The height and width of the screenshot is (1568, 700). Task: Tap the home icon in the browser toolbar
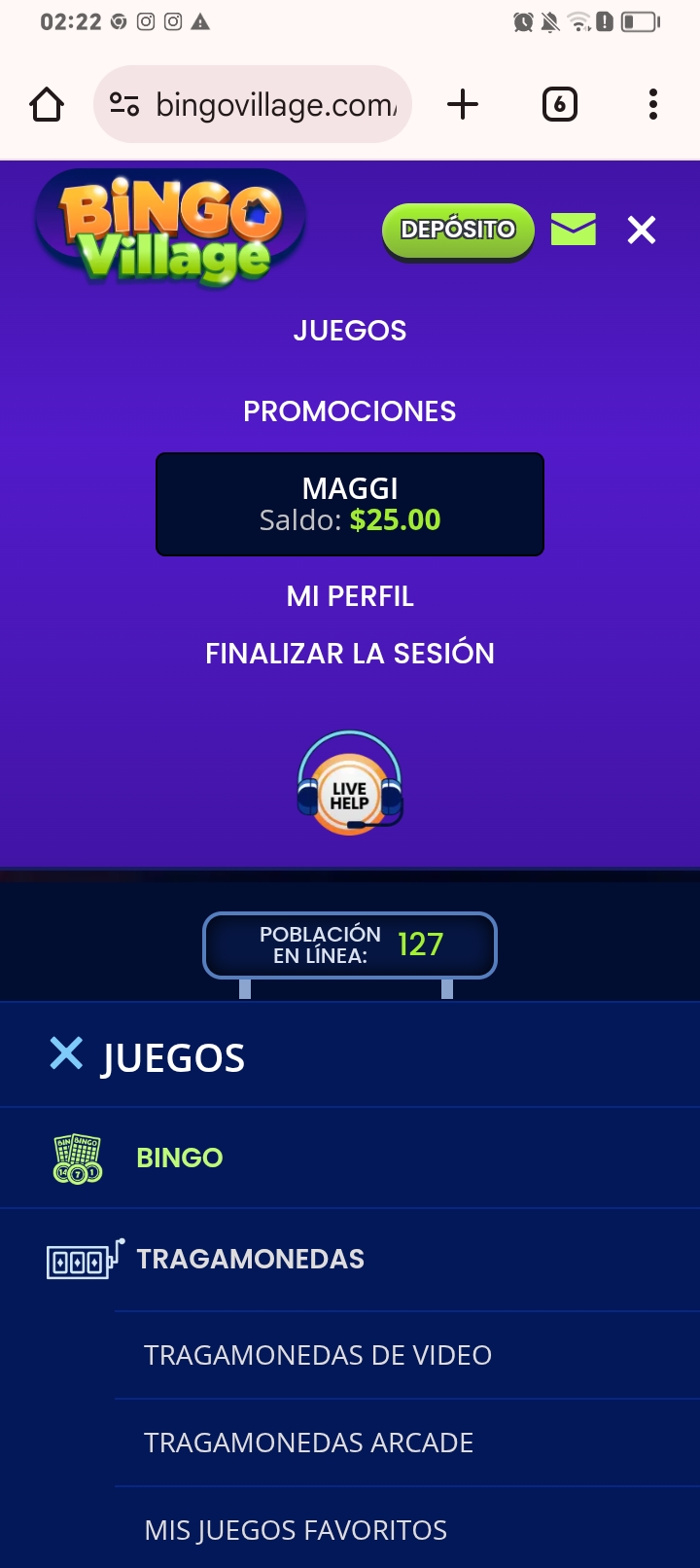click(x=48, y=104)
